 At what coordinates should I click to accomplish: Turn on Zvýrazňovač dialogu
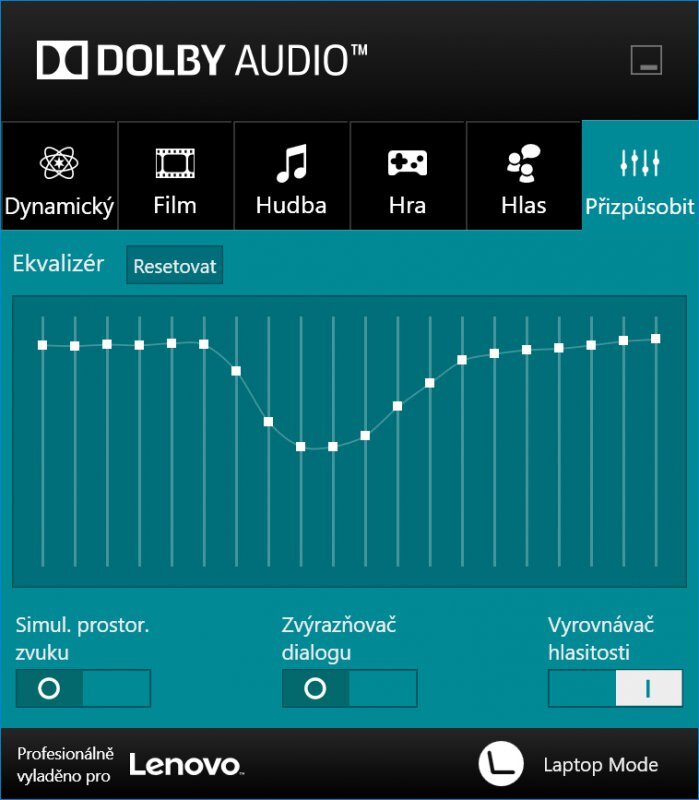(x=349, y=689)
